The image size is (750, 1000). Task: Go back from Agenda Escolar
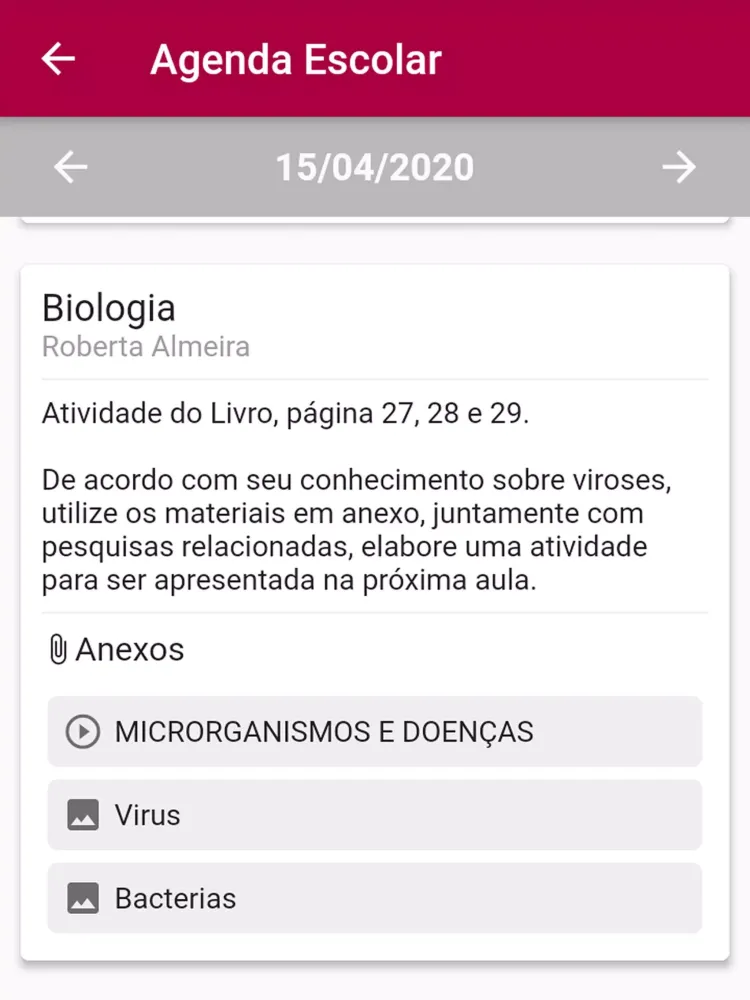click(x=58, y=59)
